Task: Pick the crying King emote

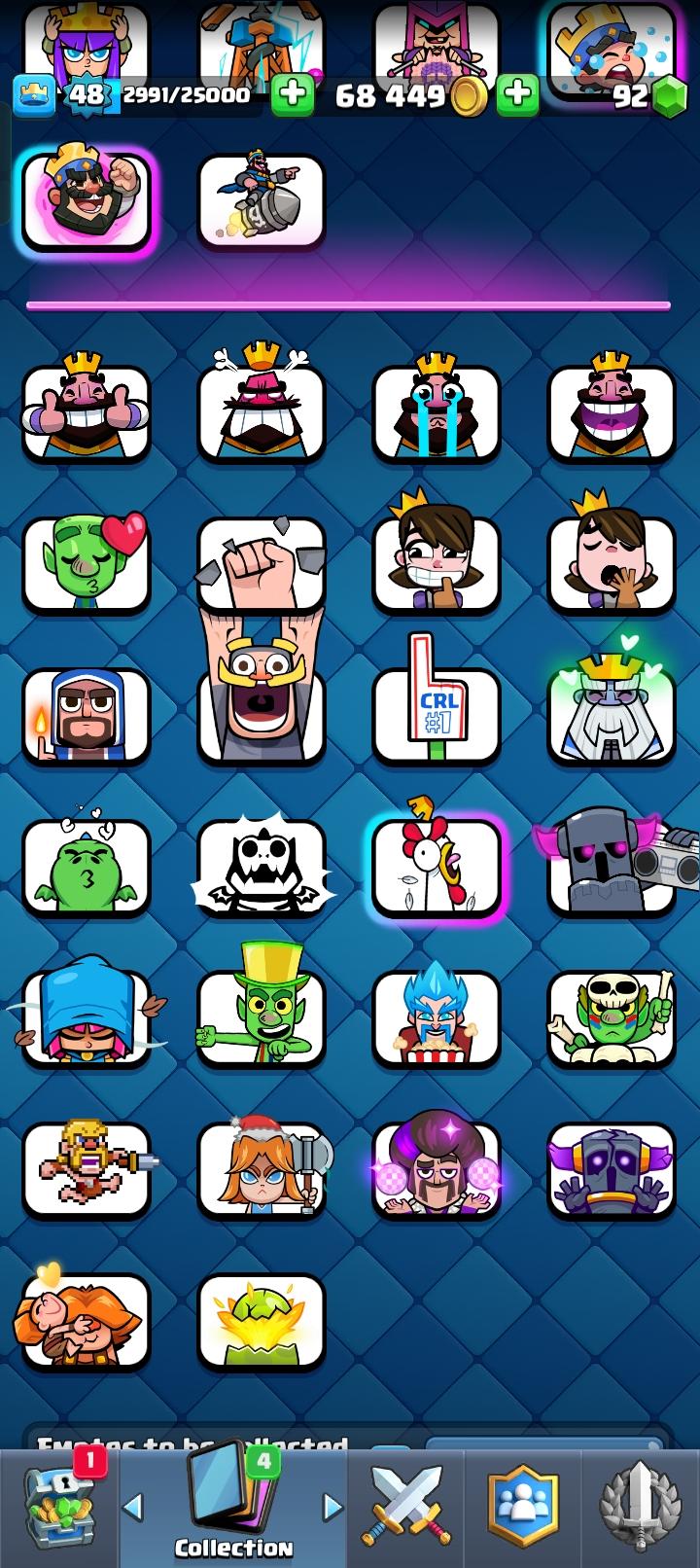Action: tap(437, 412)
